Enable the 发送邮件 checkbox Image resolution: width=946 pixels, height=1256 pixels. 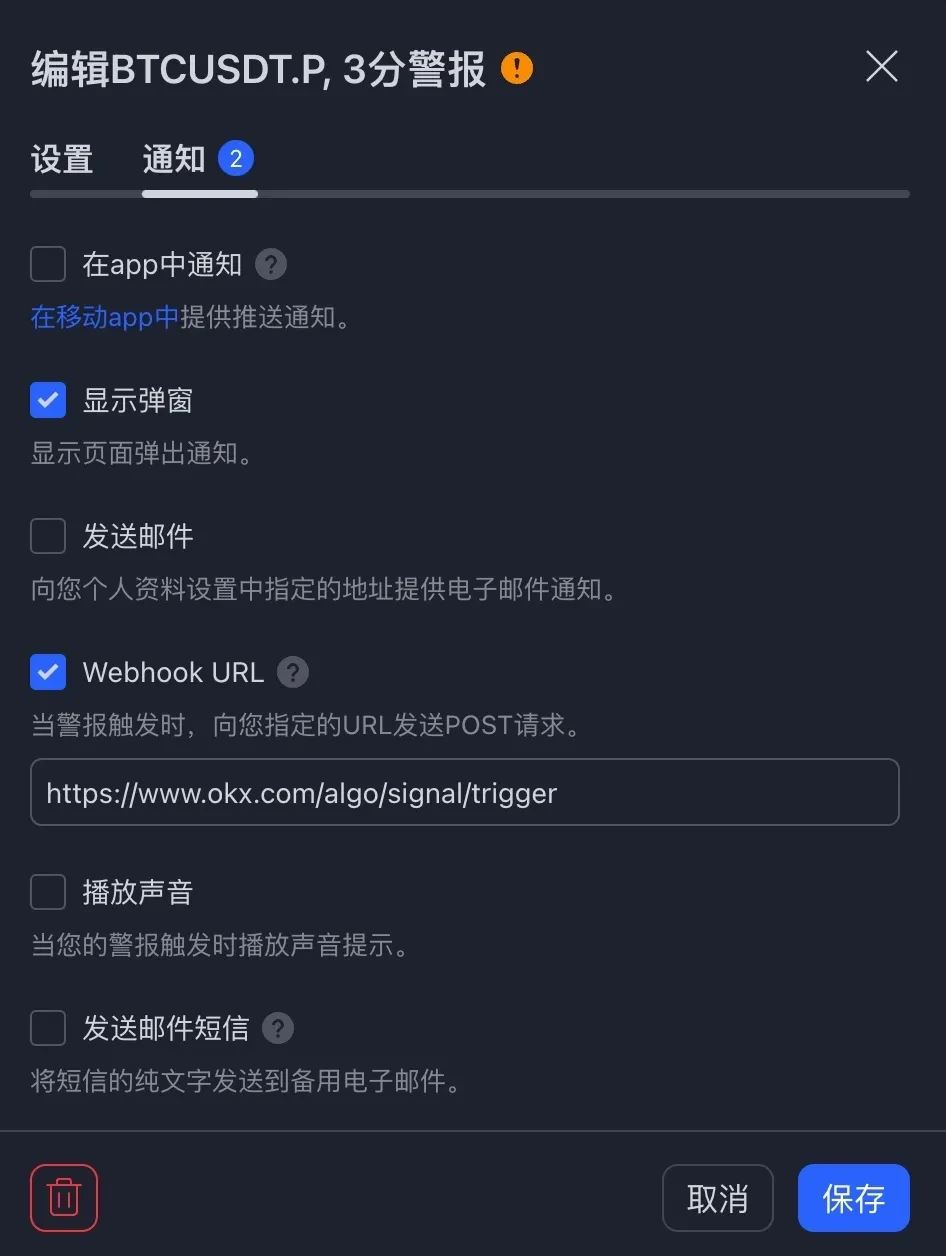[x=48, y=537]
